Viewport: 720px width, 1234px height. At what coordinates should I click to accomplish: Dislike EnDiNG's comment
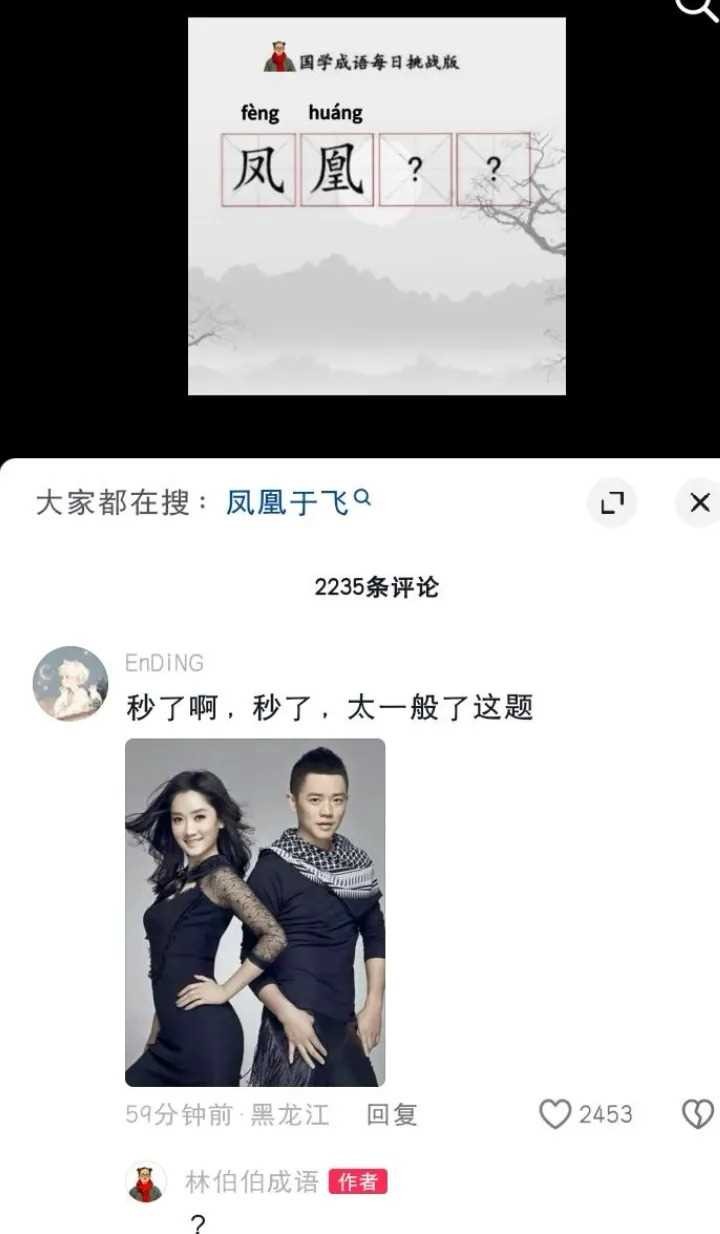pos(698,1114)
